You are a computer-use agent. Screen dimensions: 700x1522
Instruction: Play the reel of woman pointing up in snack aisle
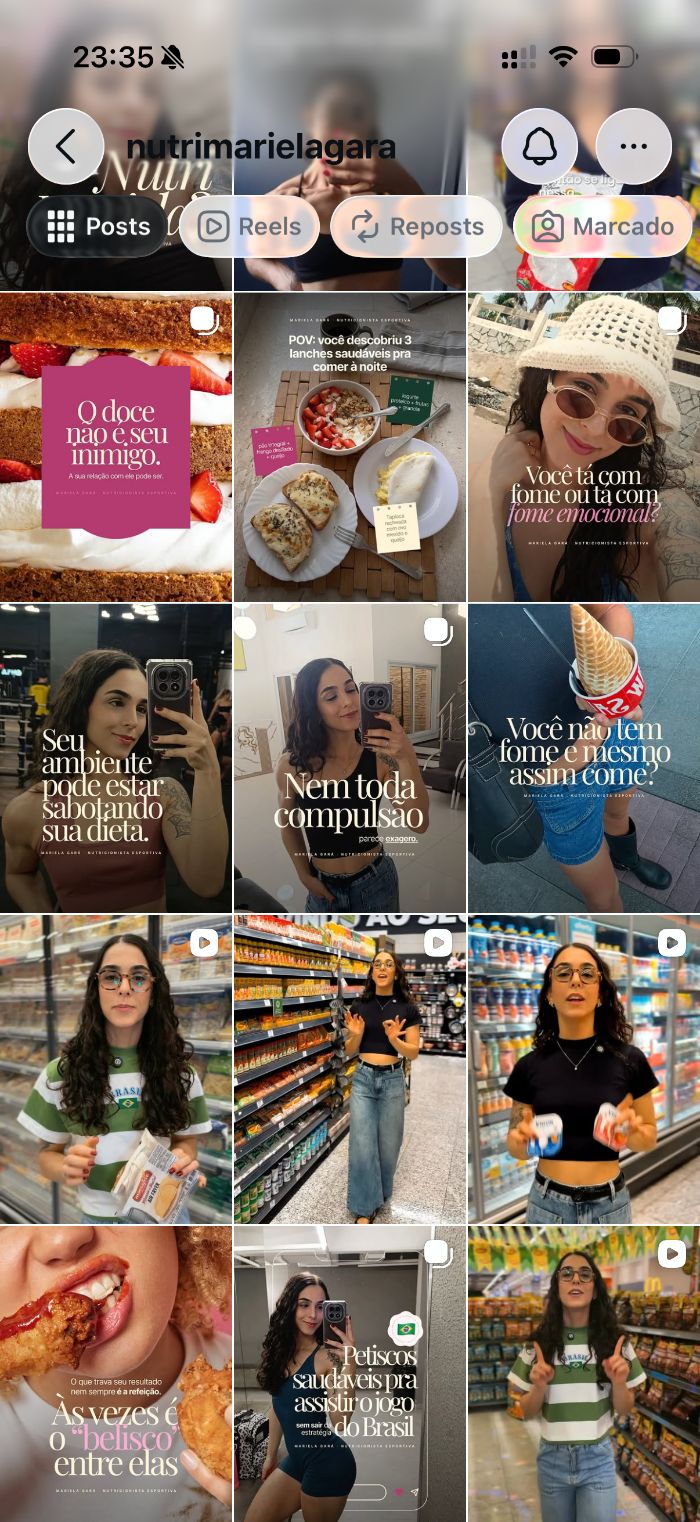click(x=584, y=1374)
